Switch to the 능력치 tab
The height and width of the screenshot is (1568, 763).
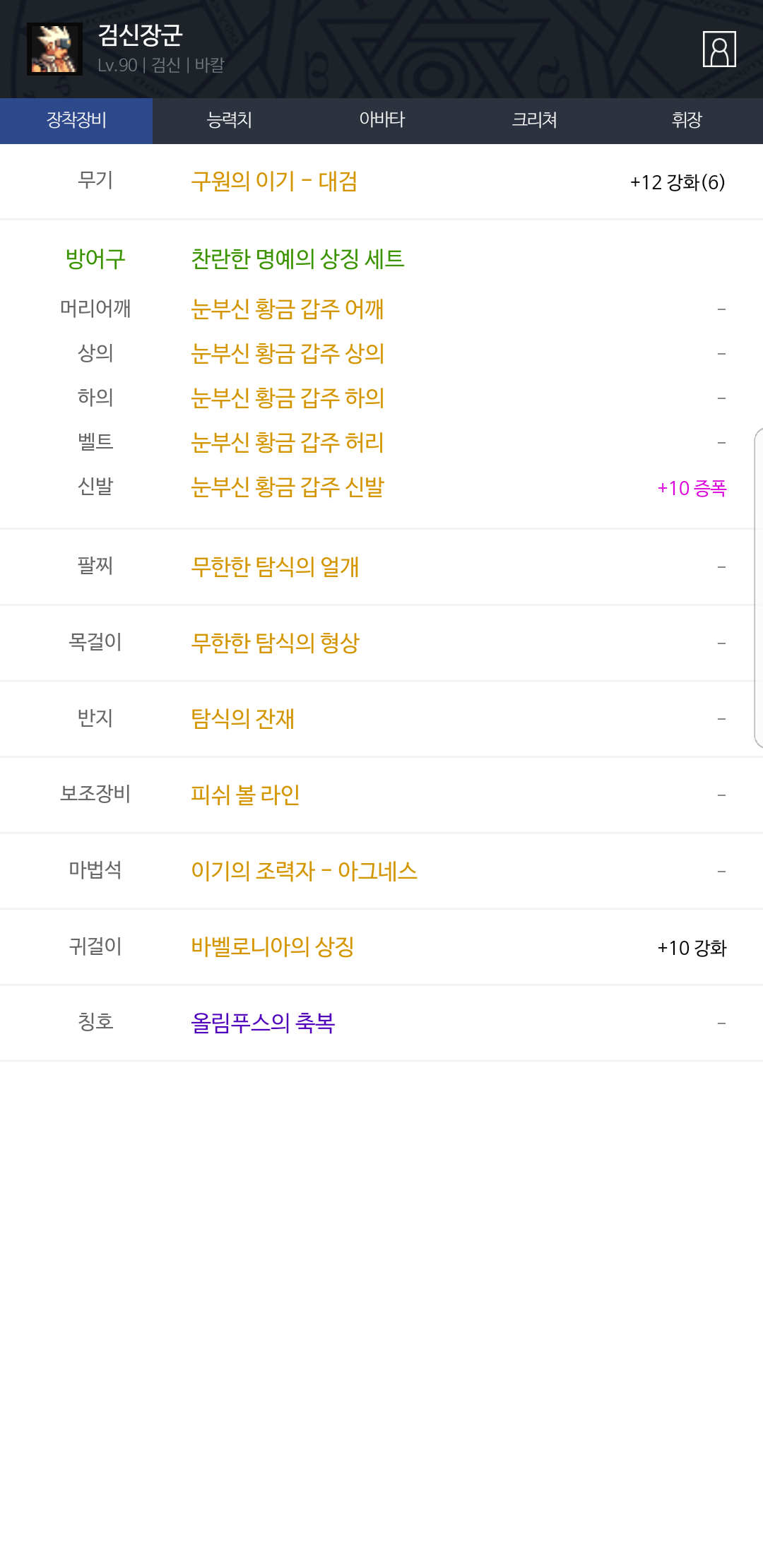click(229, 121)
